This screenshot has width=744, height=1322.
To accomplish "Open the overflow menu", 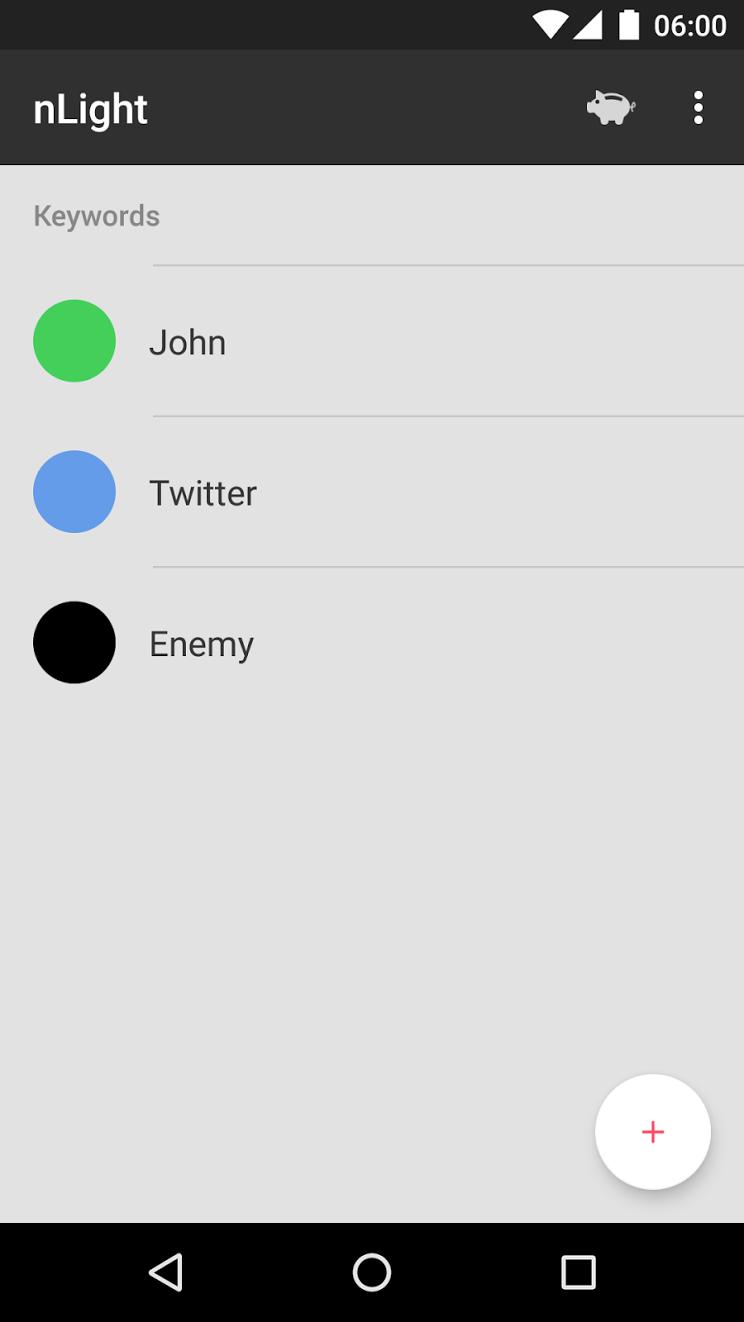I will click(x=698, y=108).
